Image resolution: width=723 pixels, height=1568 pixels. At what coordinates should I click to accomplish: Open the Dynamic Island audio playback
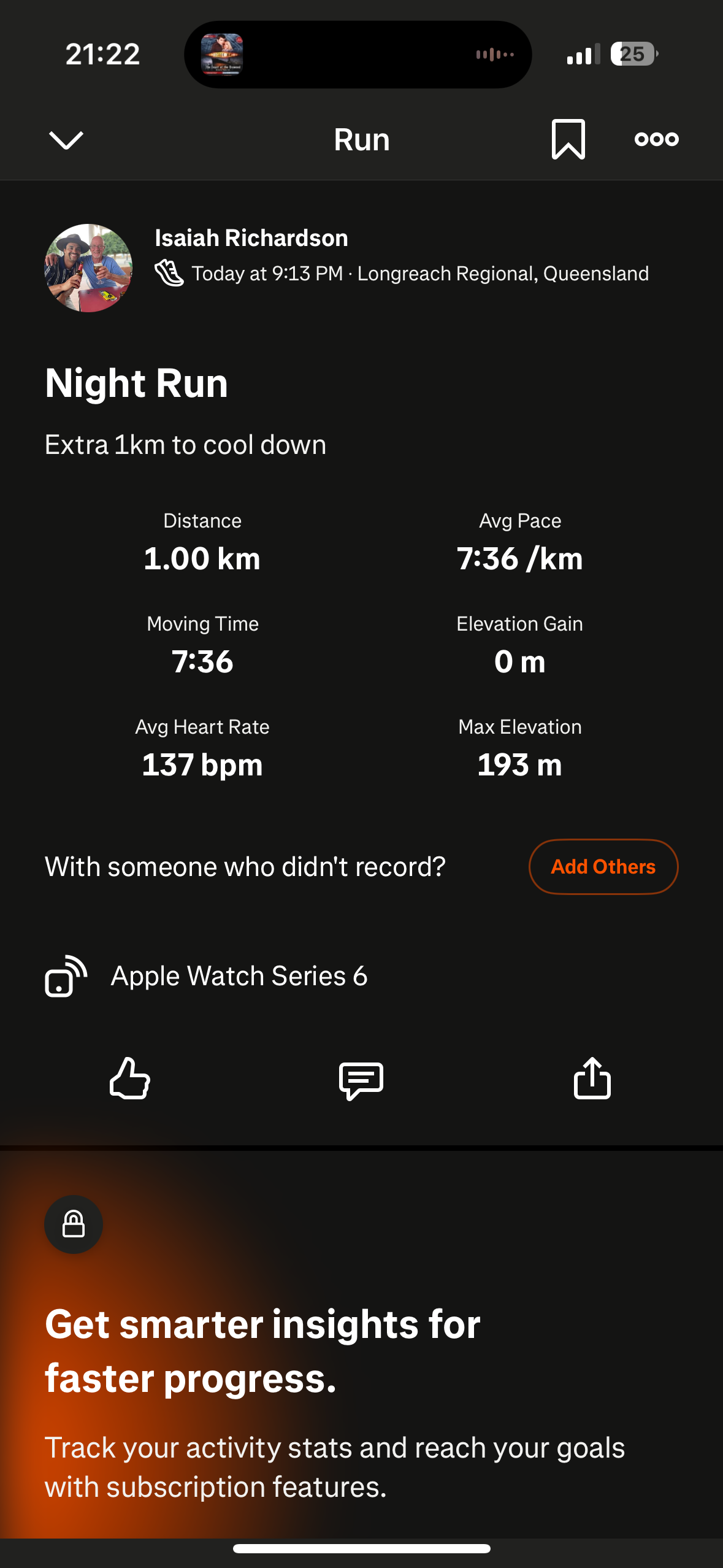358,55
